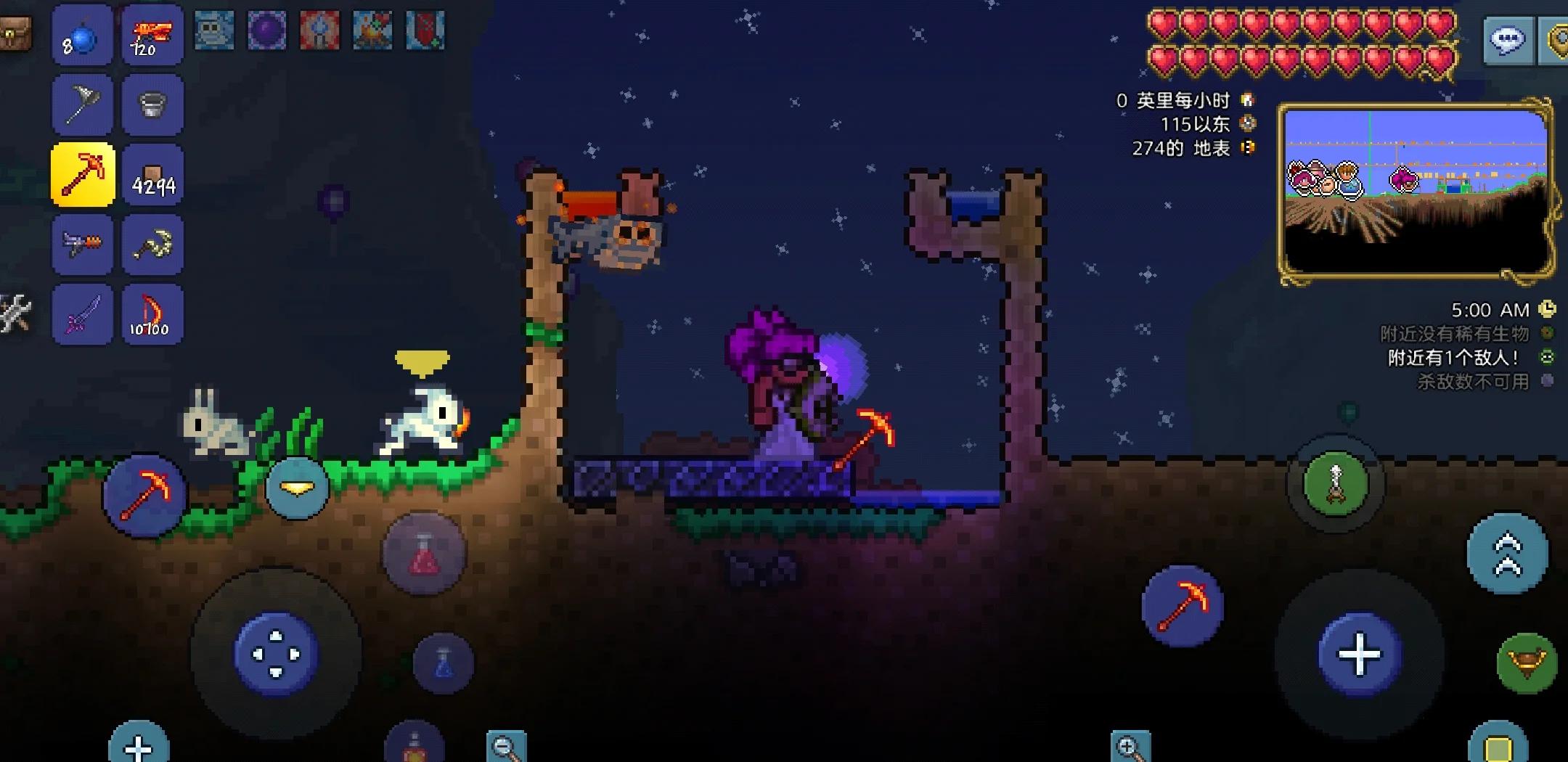
Task: Zoom out with the minus magnifier
Action: pos(506,747)
